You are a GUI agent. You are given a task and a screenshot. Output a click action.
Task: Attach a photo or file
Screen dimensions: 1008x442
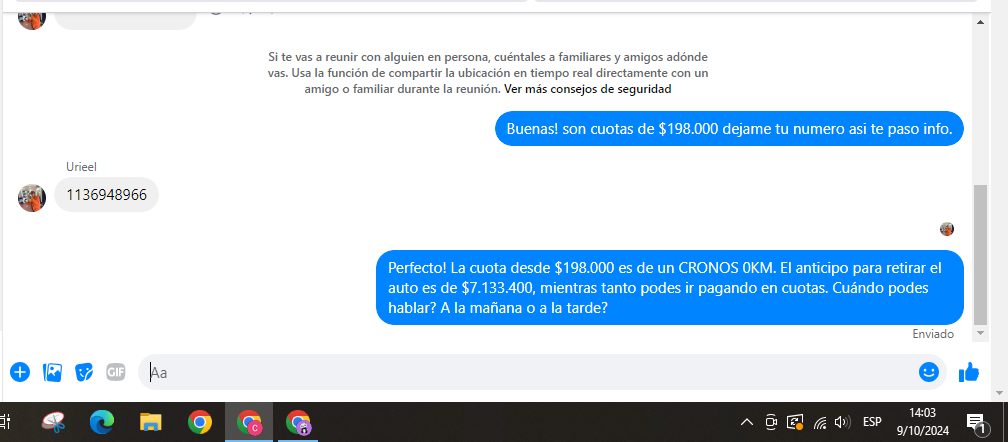[x=52, y=372]
